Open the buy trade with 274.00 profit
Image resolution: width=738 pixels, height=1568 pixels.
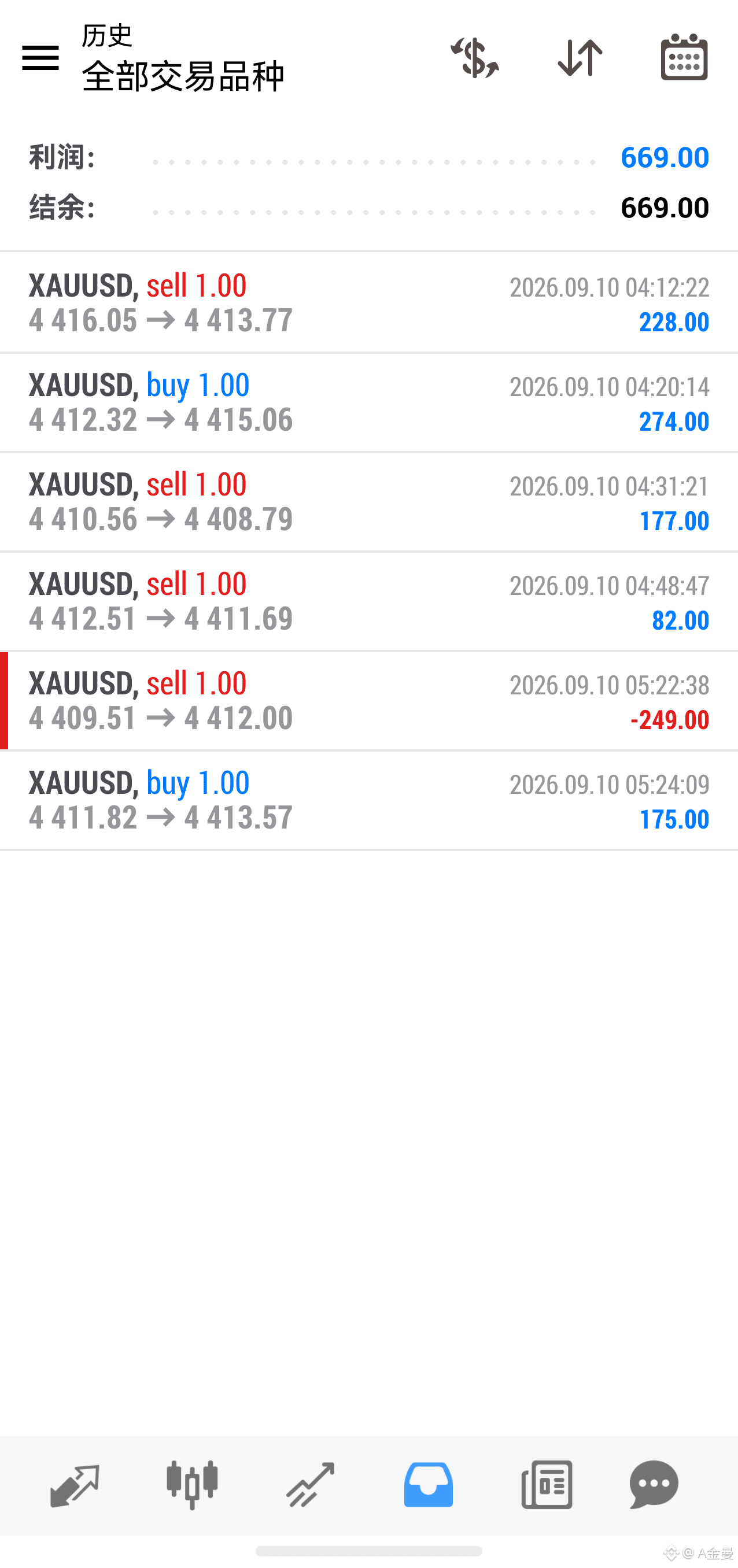coord(369,402)
